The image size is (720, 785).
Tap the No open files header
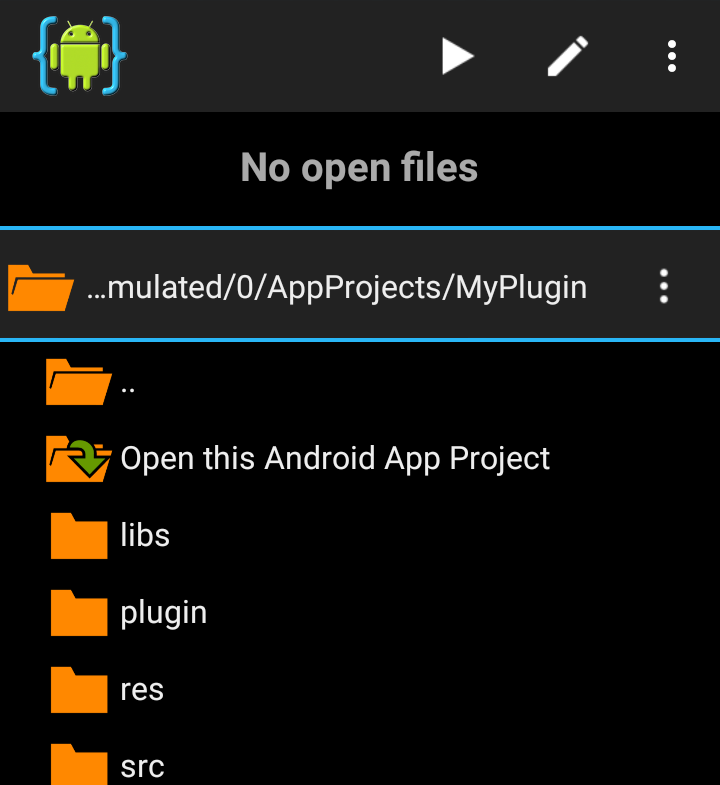359,167
